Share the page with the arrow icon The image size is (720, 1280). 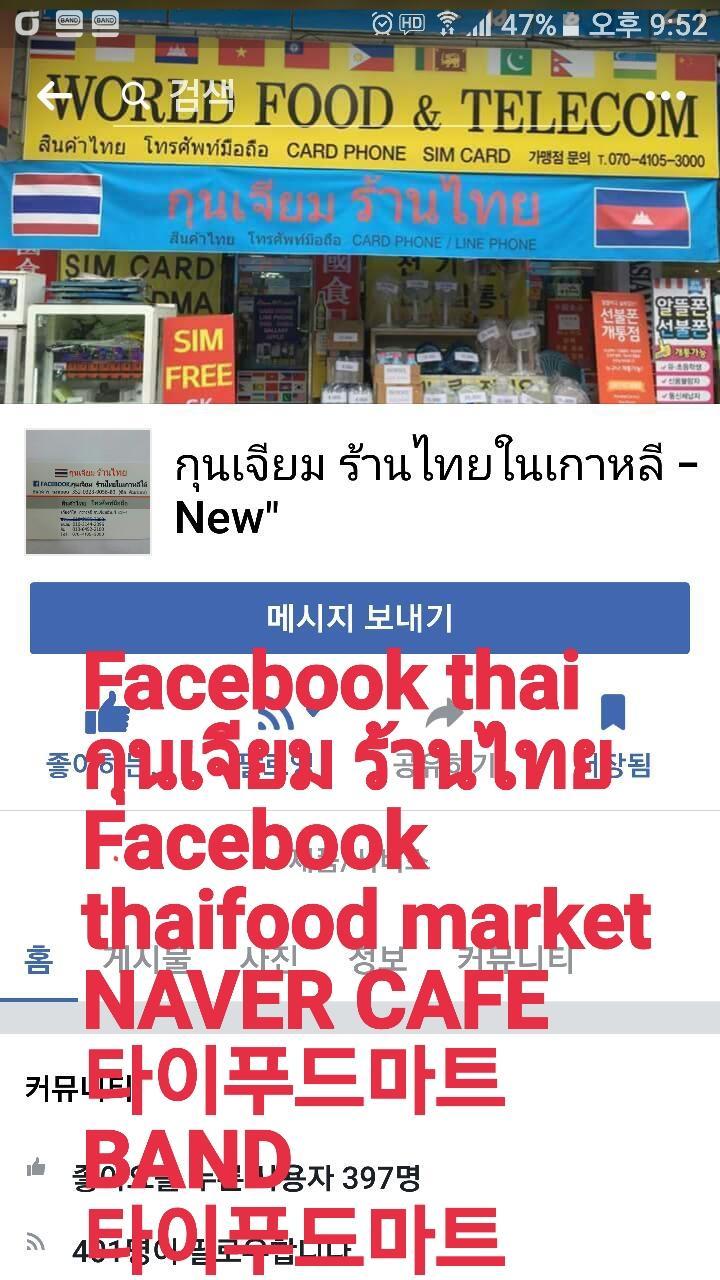point(443,714)
